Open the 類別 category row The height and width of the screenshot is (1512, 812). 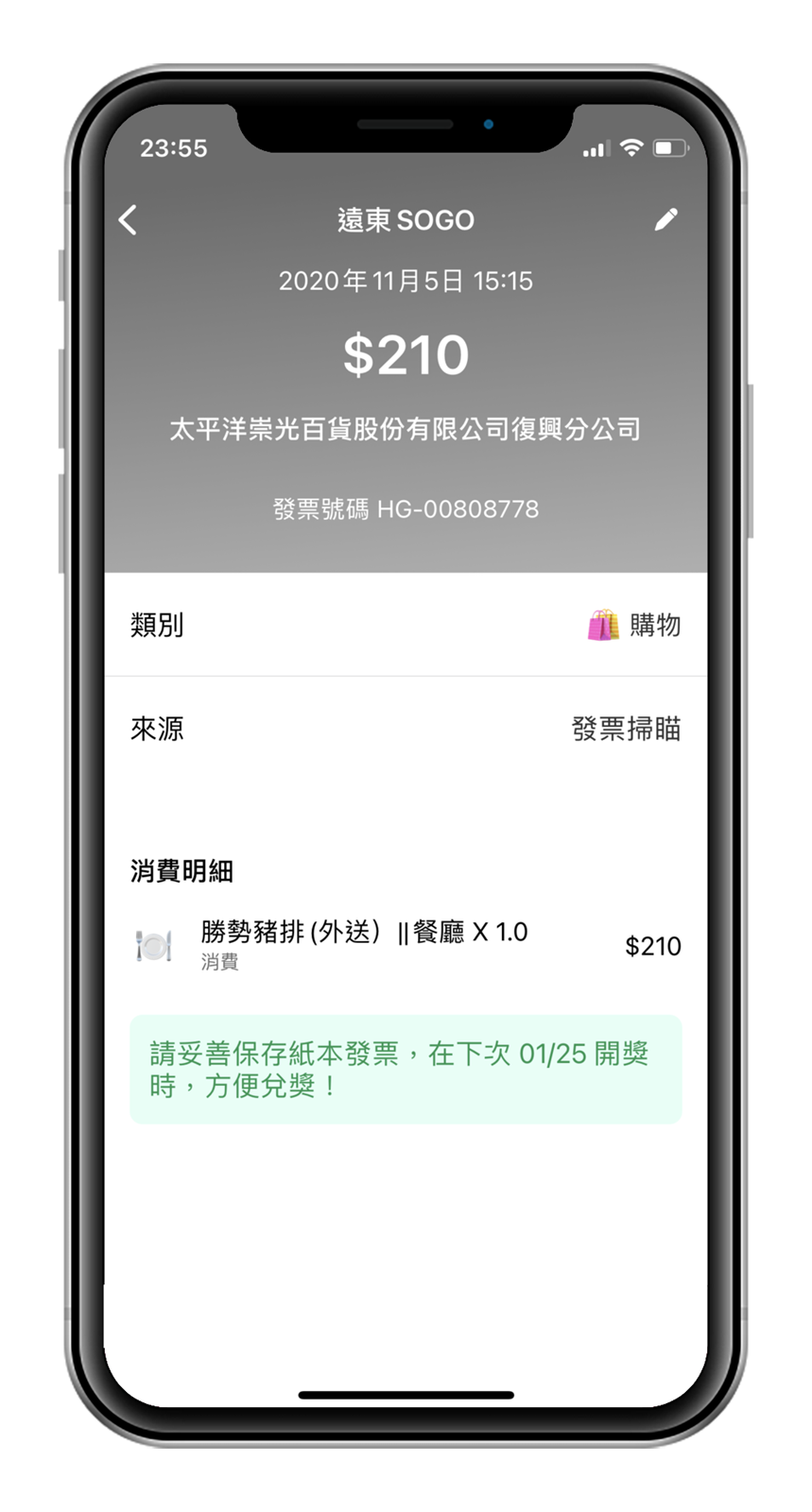click(x=406, y=625)
